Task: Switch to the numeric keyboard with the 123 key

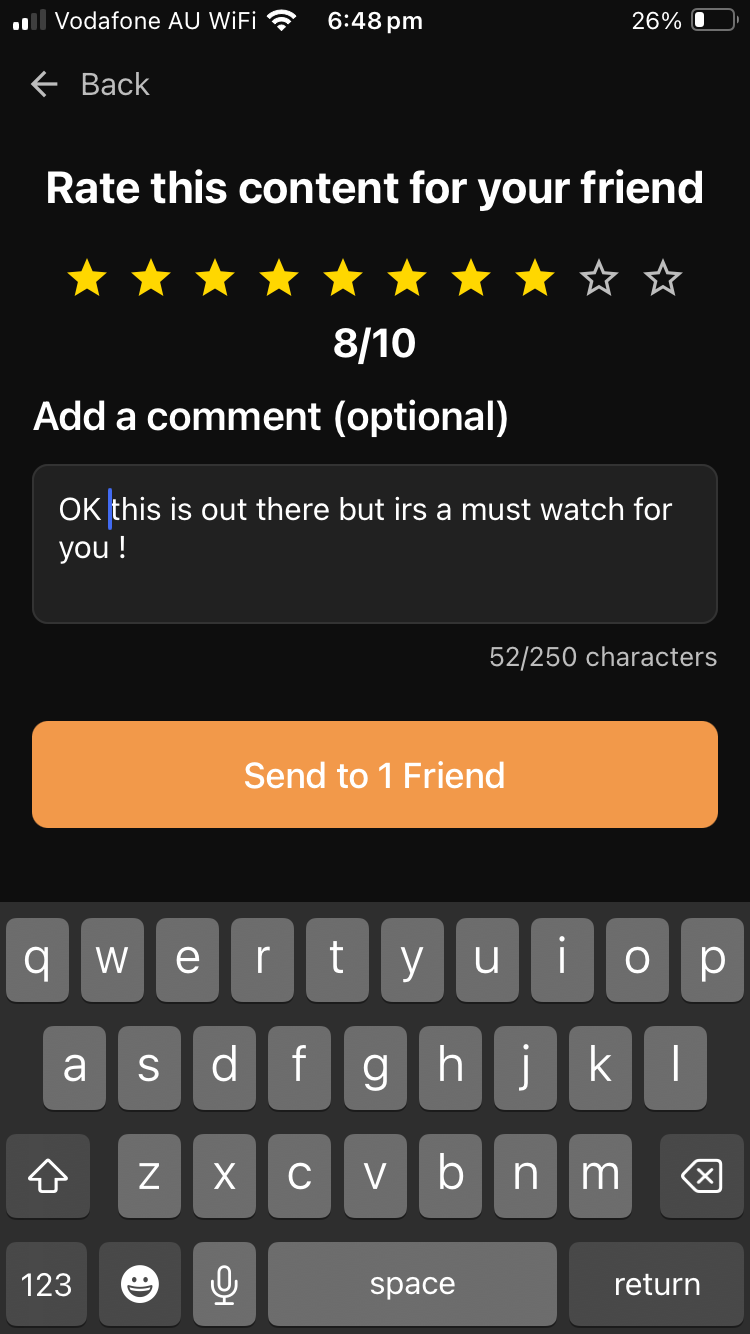Action: (x=46, y=1284)
